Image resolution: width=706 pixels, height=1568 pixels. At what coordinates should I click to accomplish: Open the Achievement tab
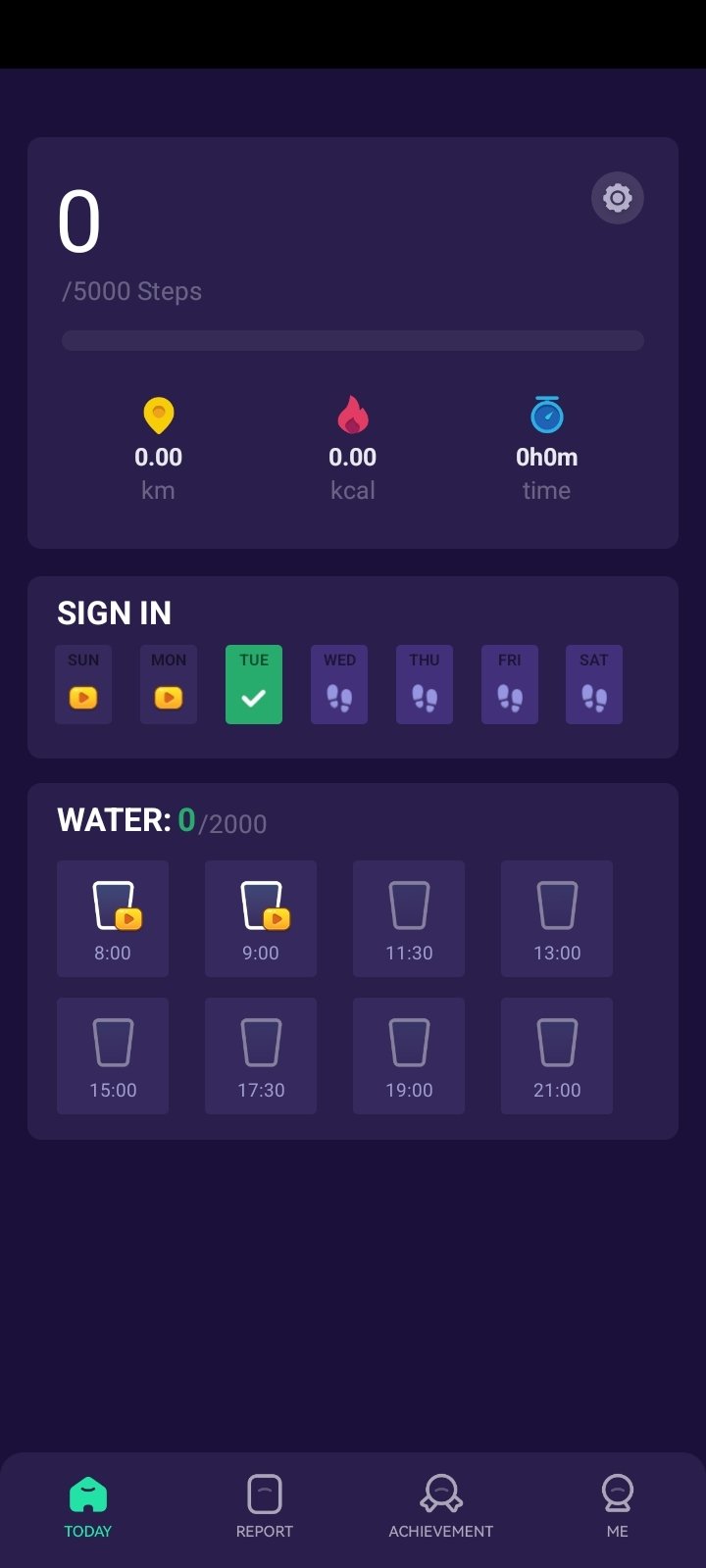(x=441, y=1507)
